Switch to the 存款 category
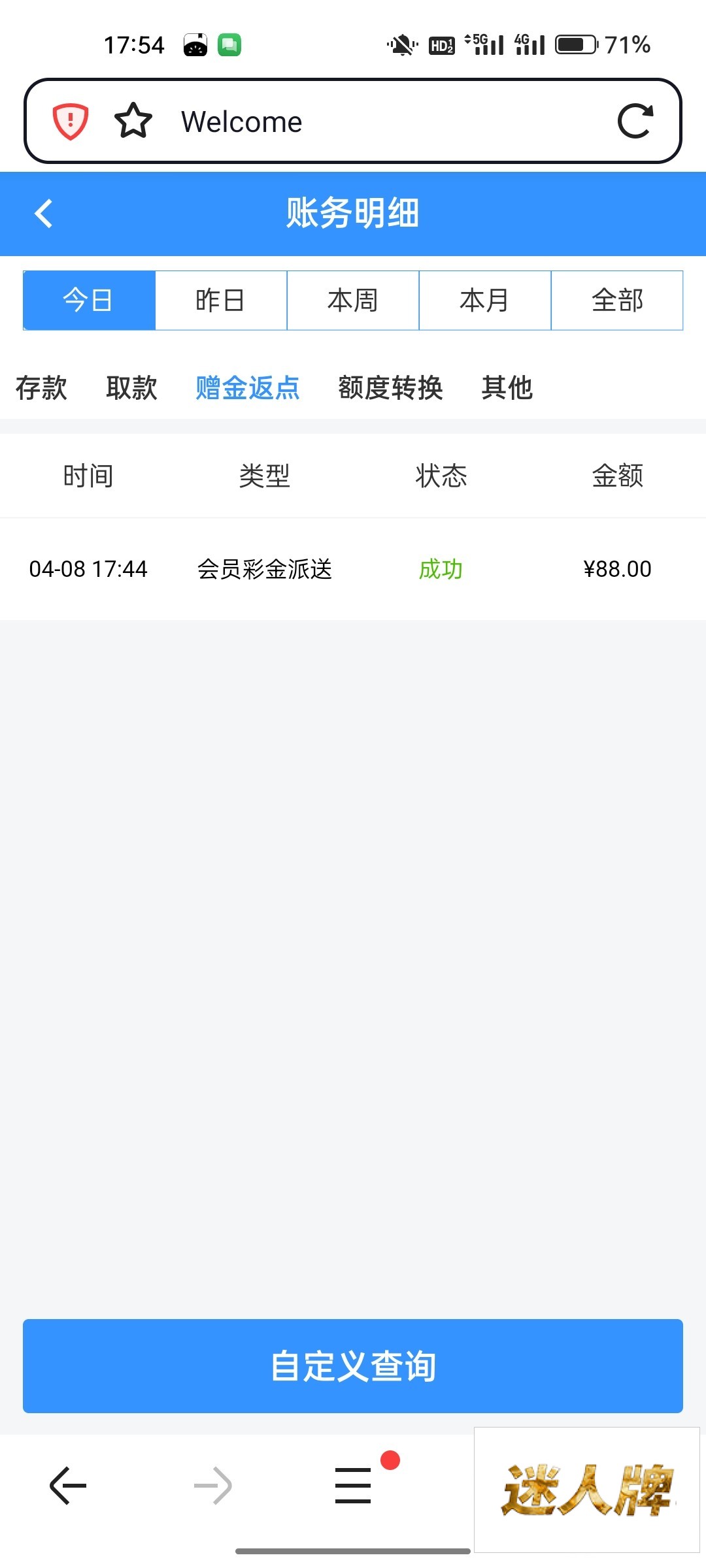This screenshot has height=1568, width=706. [x=41, y=388]
